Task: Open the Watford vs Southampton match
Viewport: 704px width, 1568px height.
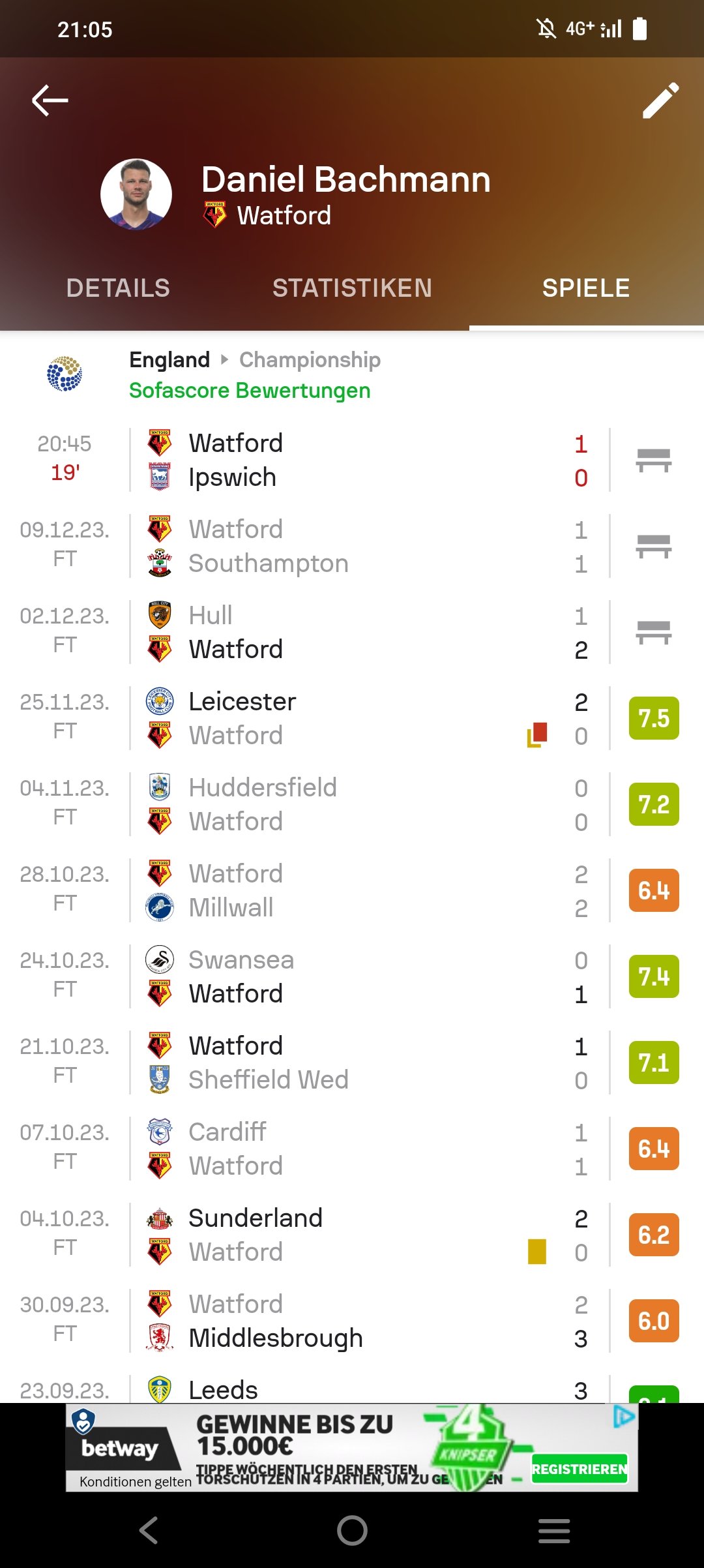Action: coord(352,546)
